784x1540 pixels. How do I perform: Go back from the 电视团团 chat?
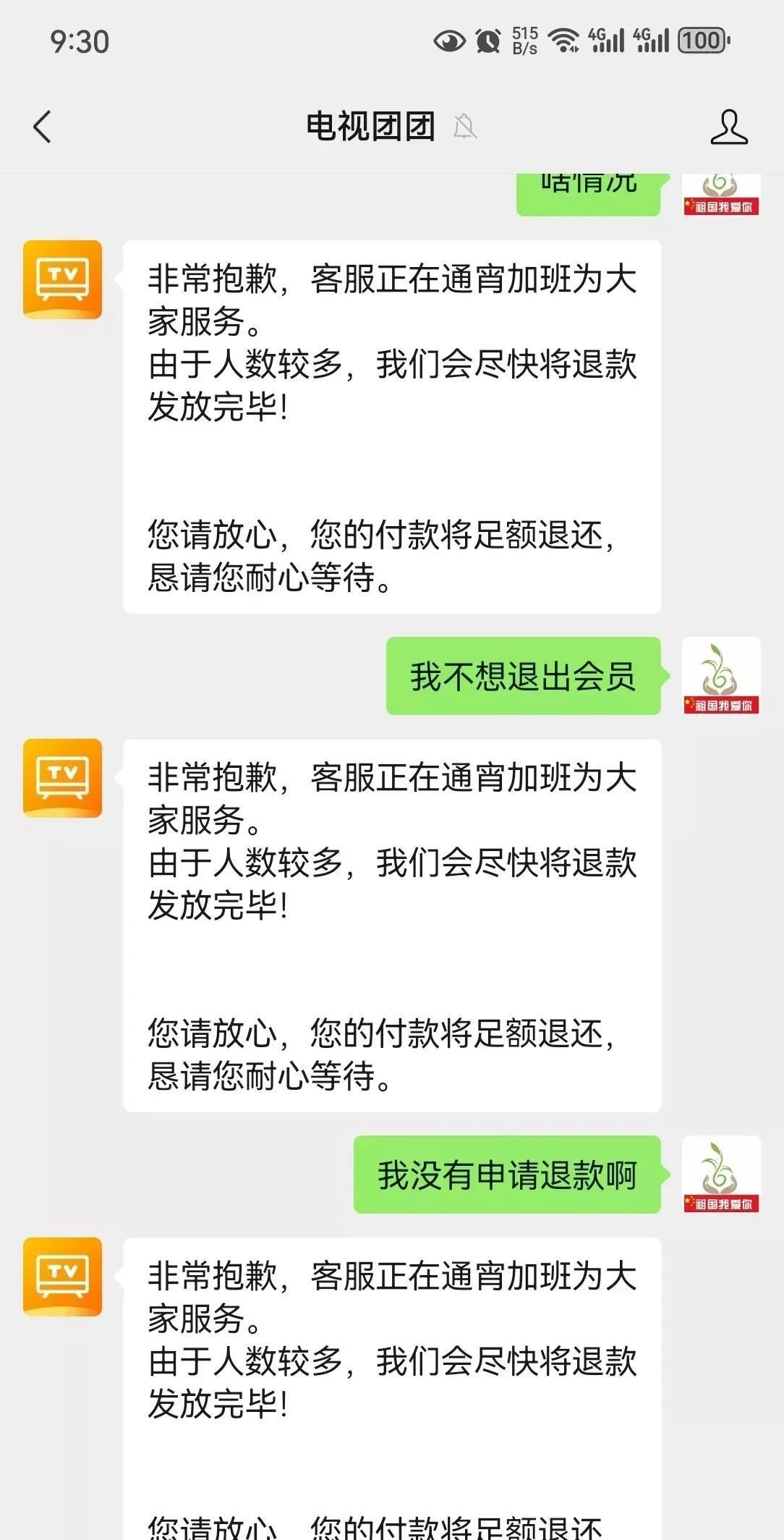tap(43, 127)
